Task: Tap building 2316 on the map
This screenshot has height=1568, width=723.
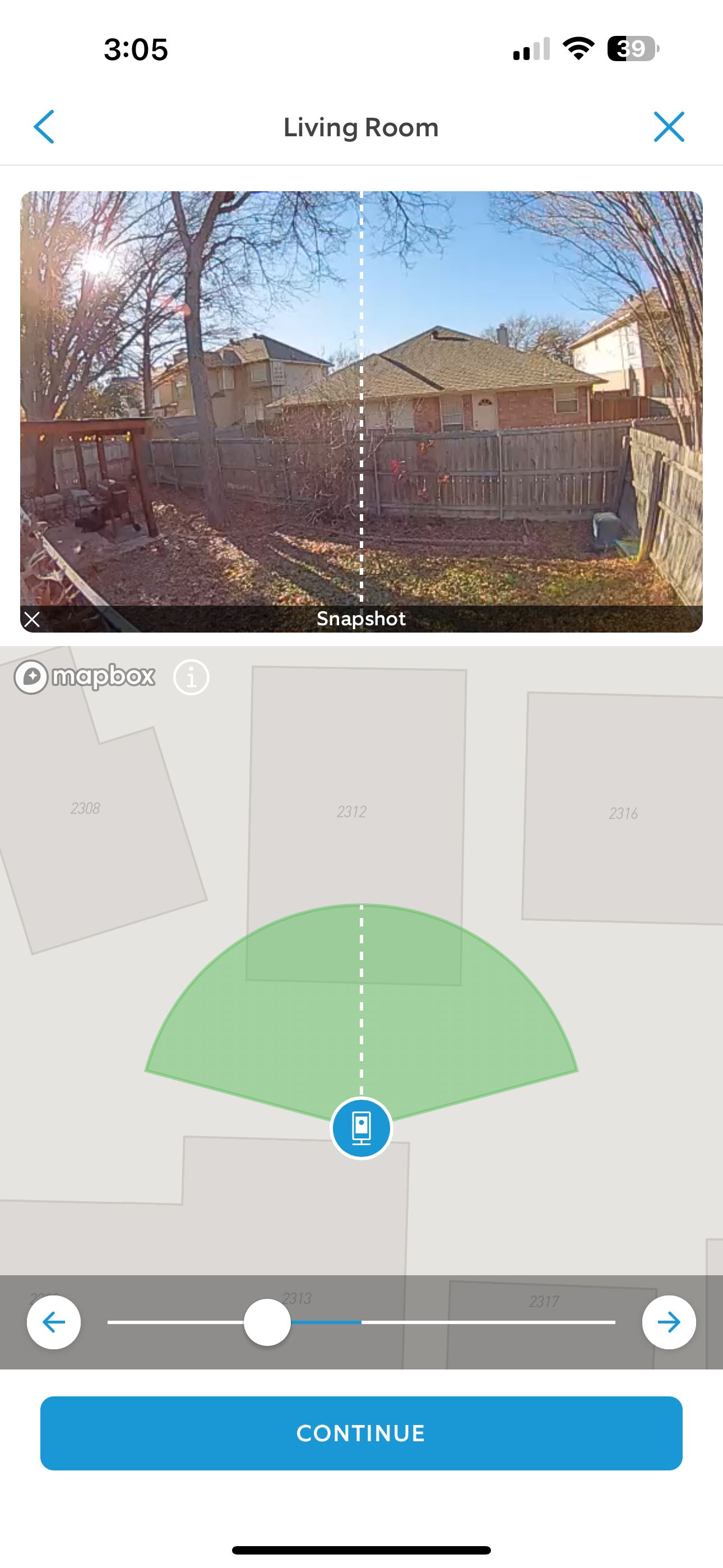Action: [x=623, y=812]
